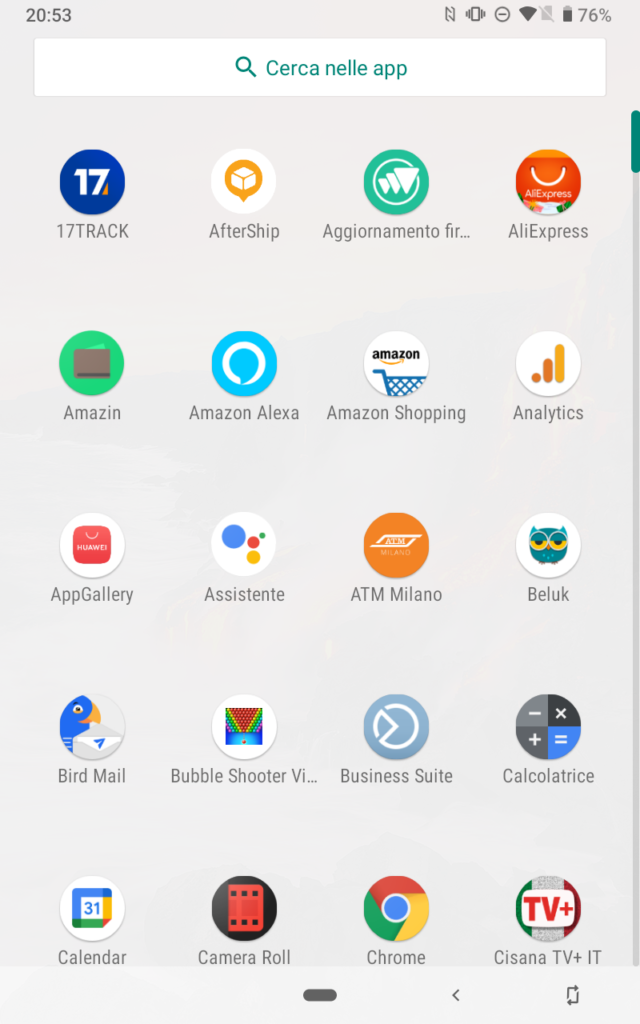Open Amazon Shopping
Image resolution: width=640 pixels, height=1024 pixels.
[396, 364]
